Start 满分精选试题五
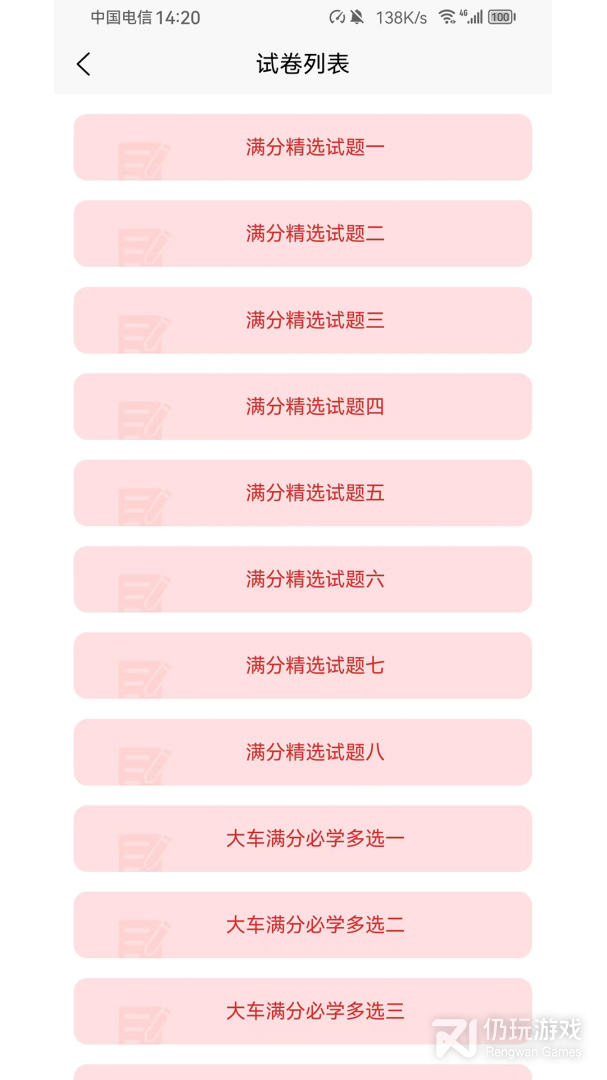This screenshot has height=1080, width=607. (x=303, y=492)
